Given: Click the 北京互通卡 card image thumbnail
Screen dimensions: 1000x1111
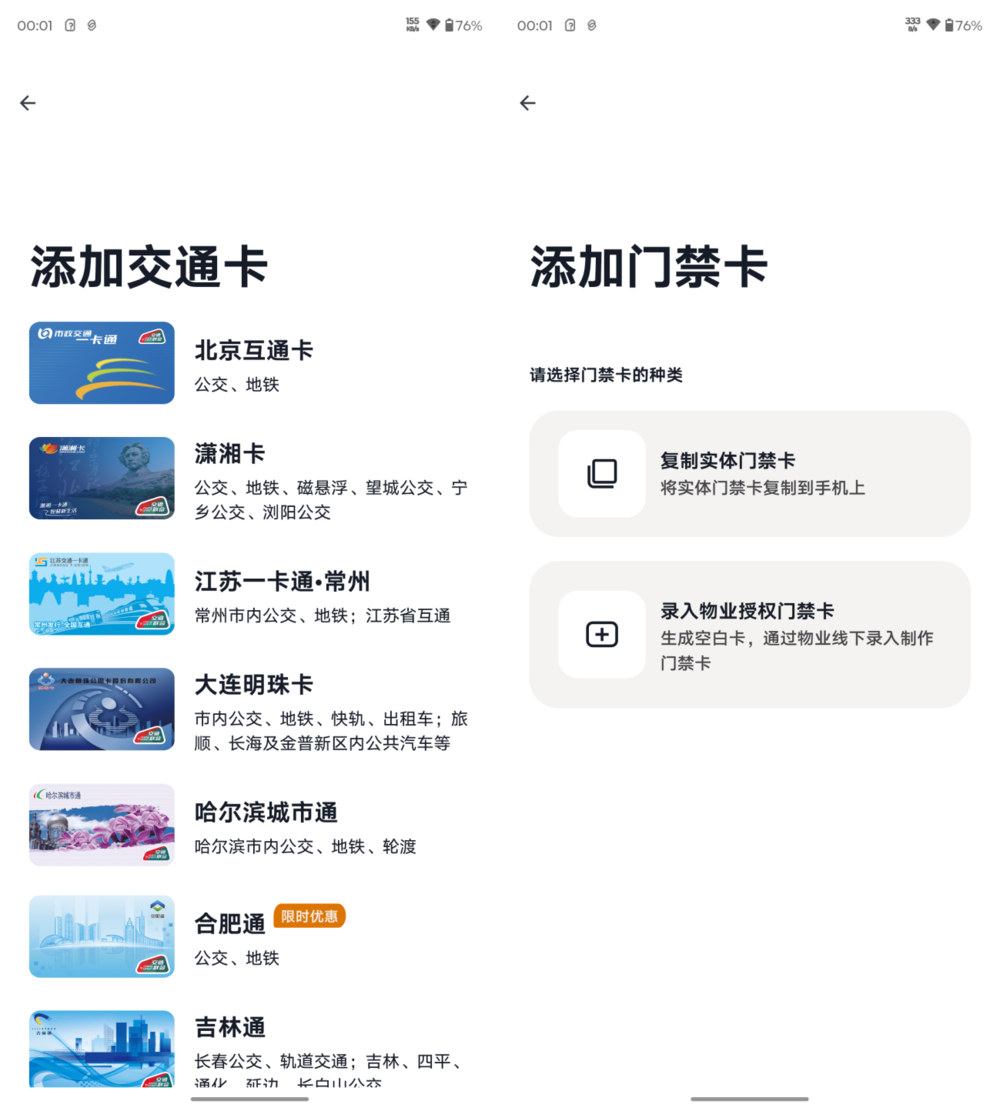Looking at the screenshot, I should click(101, 363).
